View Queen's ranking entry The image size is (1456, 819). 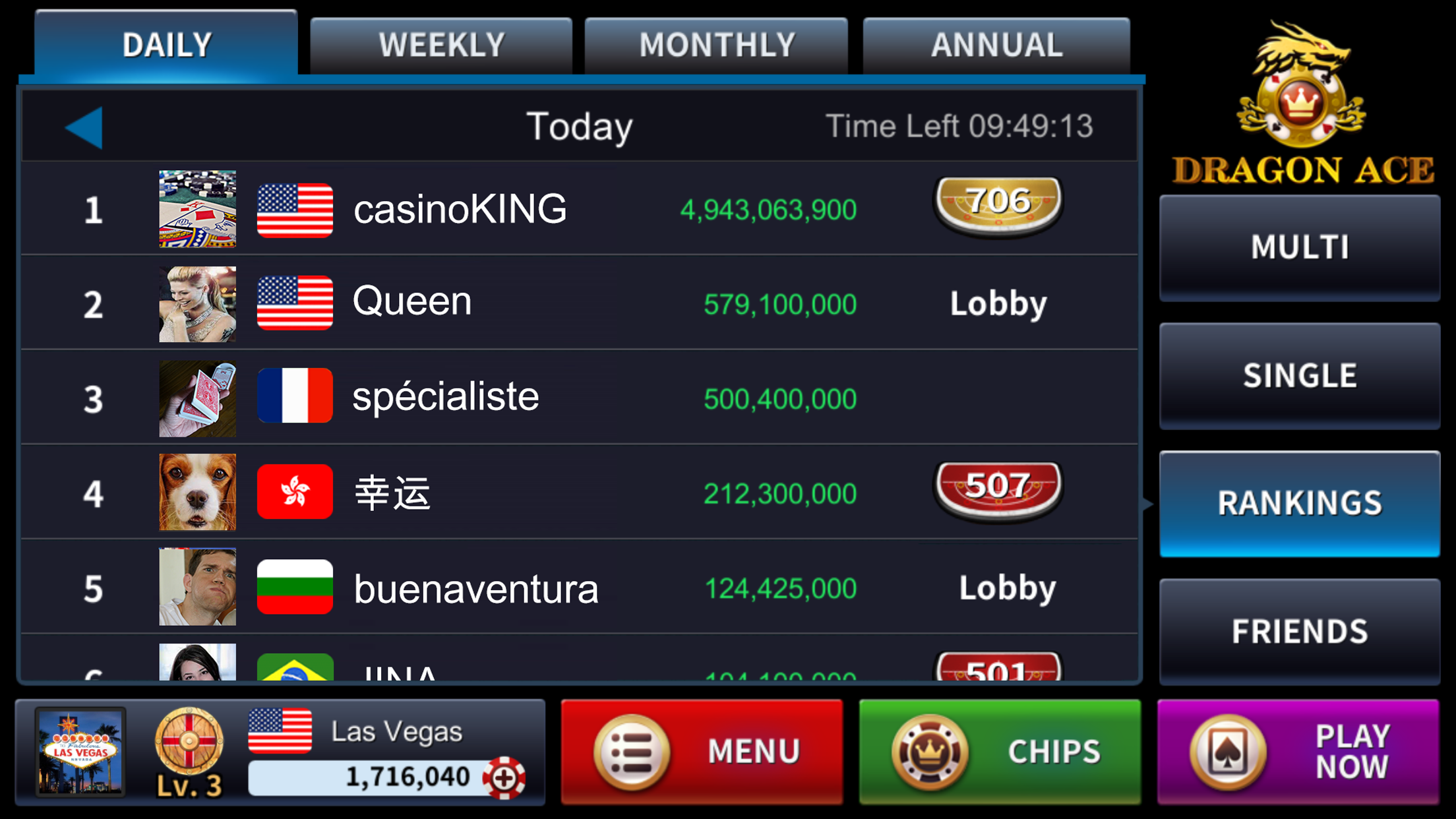411,303
